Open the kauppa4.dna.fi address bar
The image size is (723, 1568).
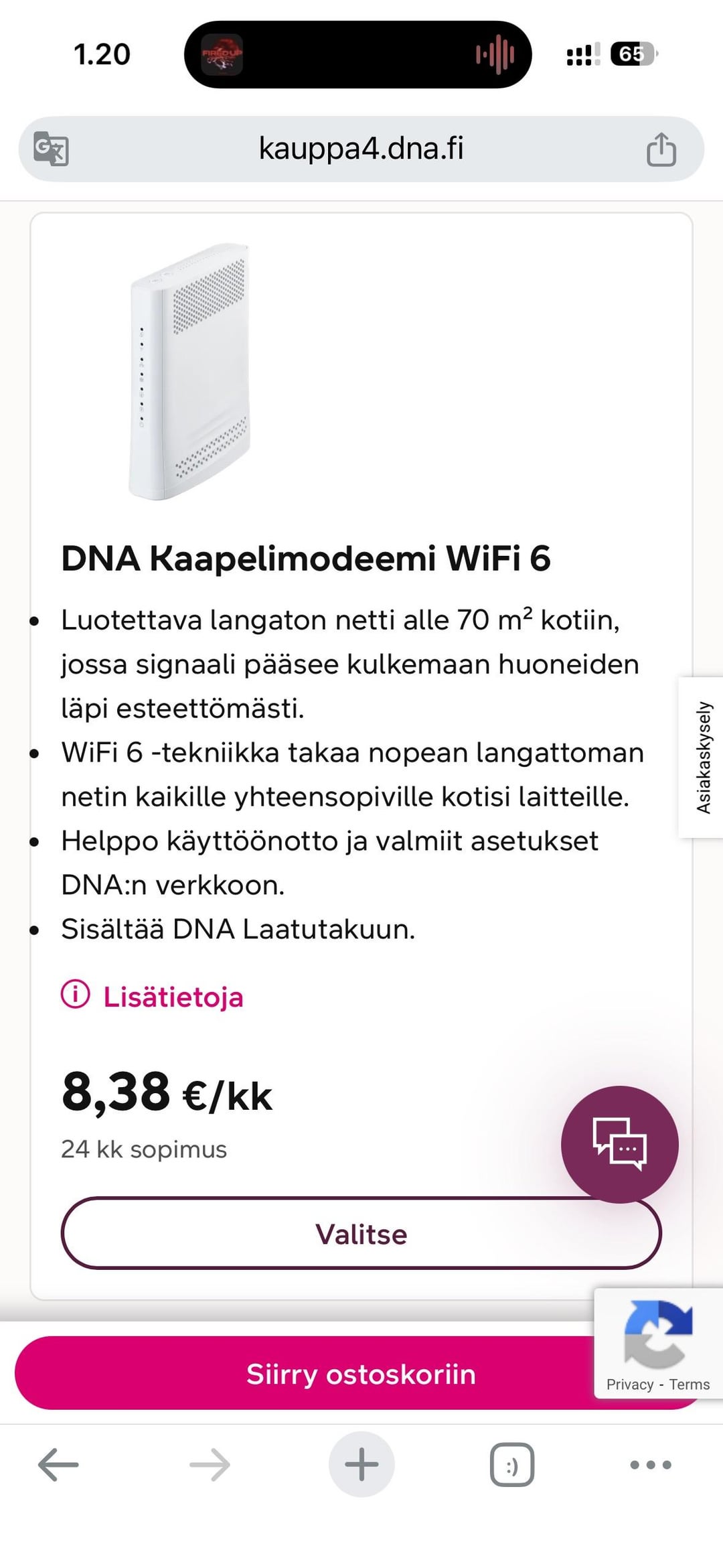pyautogui.click(x=361, y=149)
